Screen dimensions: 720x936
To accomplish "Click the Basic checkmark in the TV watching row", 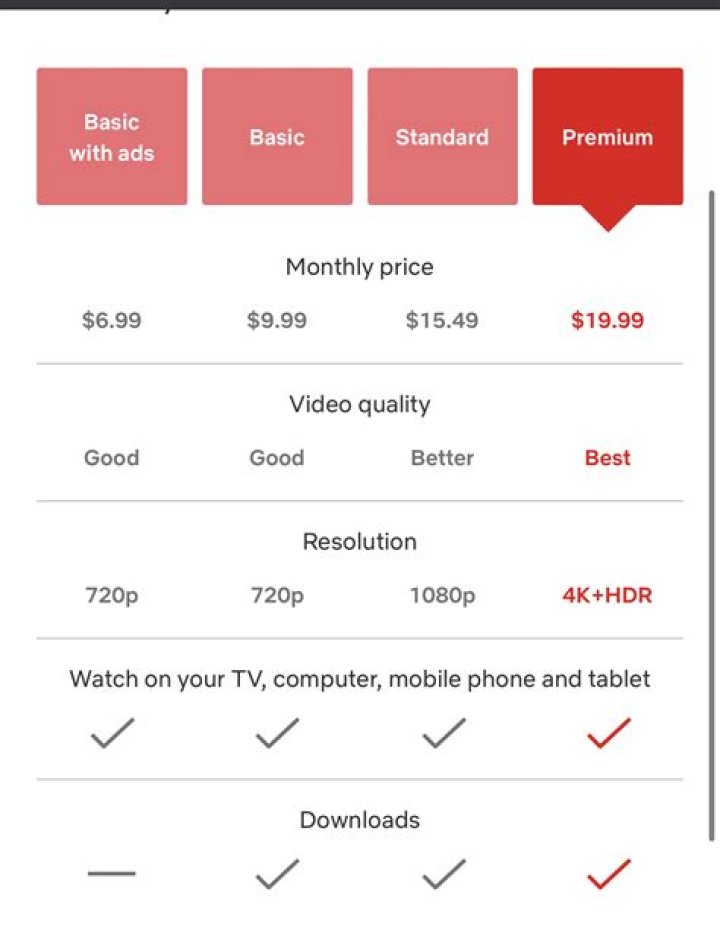I will (276, 731).
